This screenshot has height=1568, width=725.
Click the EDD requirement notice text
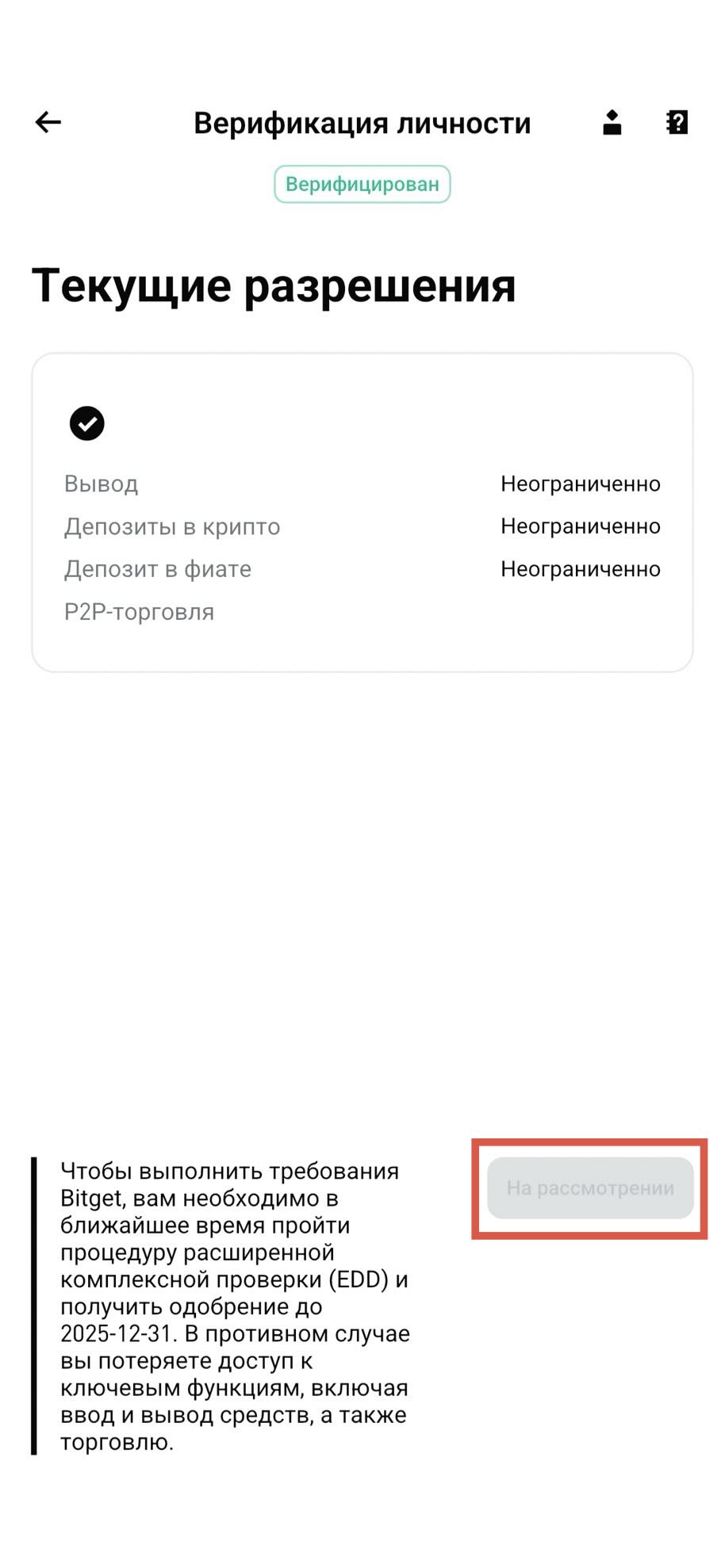(x=235, y=1308)
